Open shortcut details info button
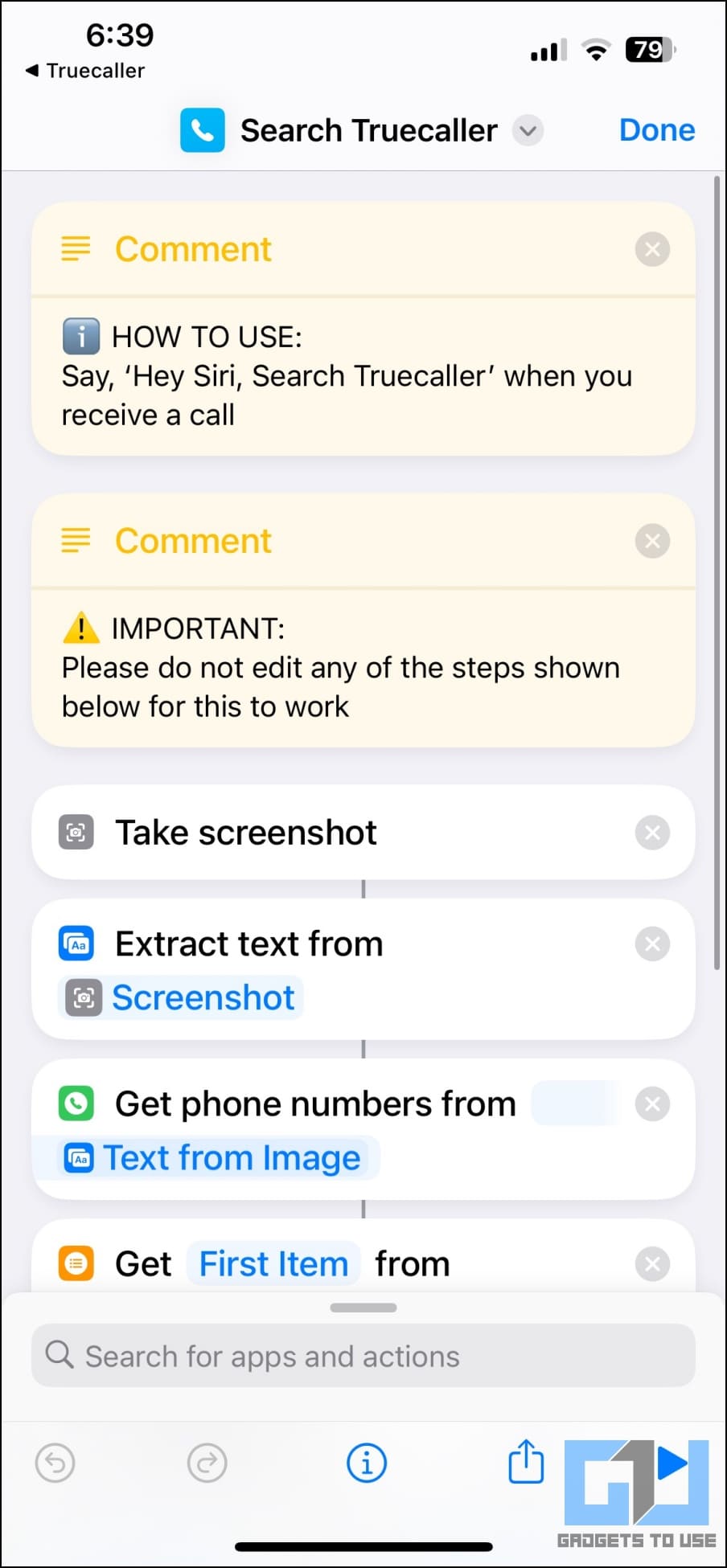The image size is (727, 1568). [x=367, y=1463]
